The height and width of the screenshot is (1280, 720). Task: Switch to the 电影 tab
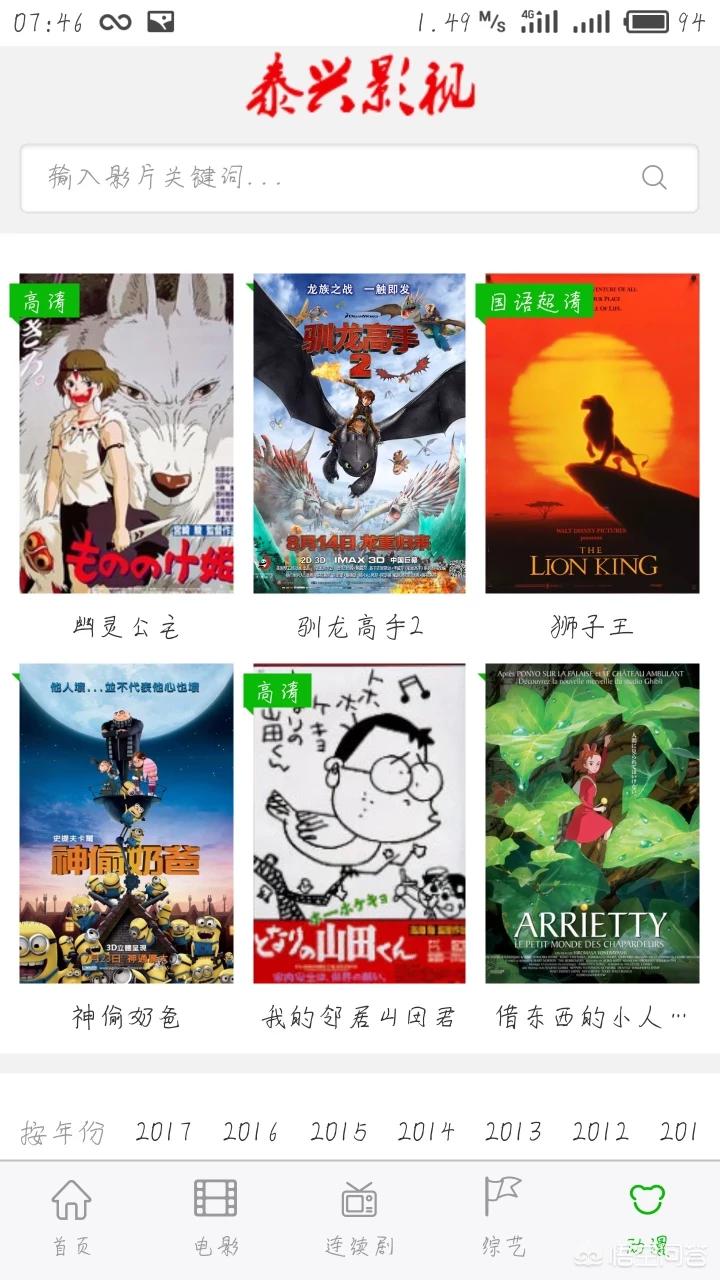point(216,1218)
